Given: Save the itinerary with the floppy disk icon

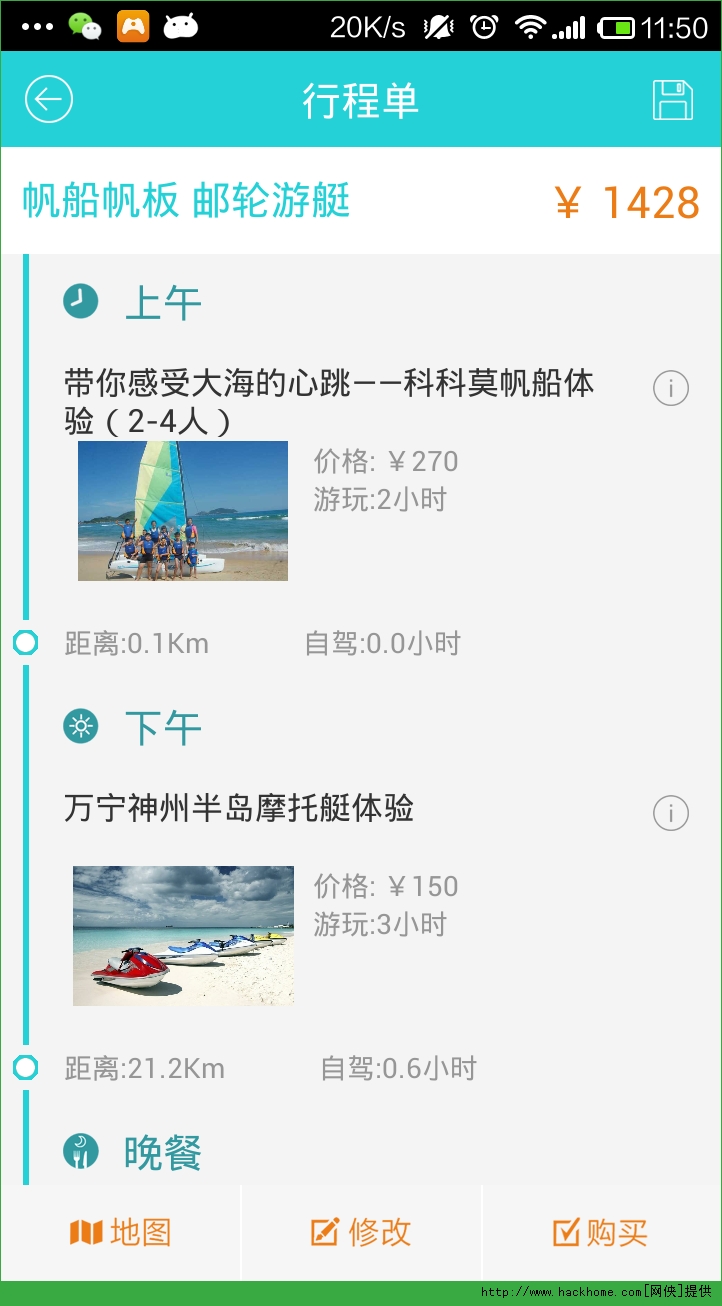Looking at the screenshot, I should click(672, 100).
